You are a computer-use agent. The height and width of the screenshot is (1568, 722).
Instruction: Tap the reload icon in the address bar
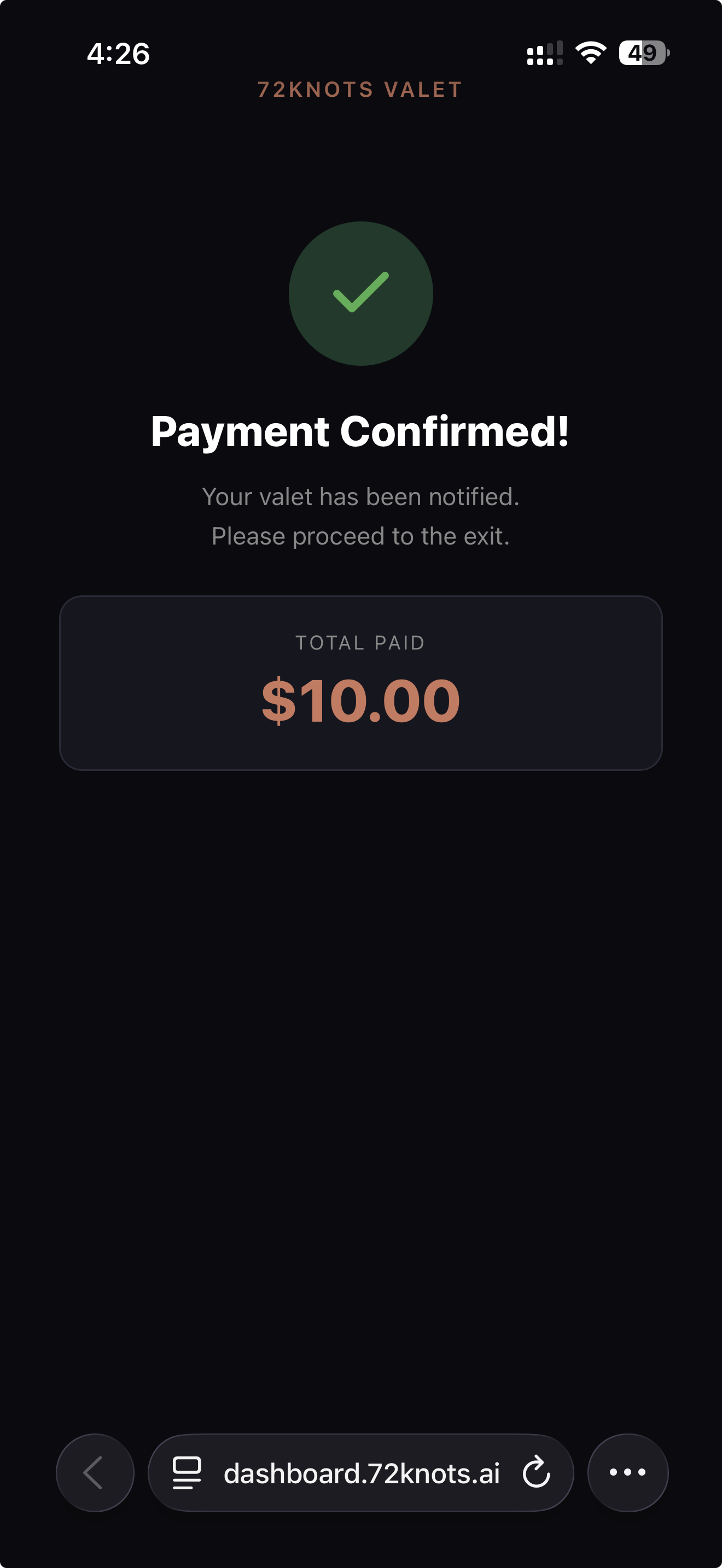tap(535, 1472)
